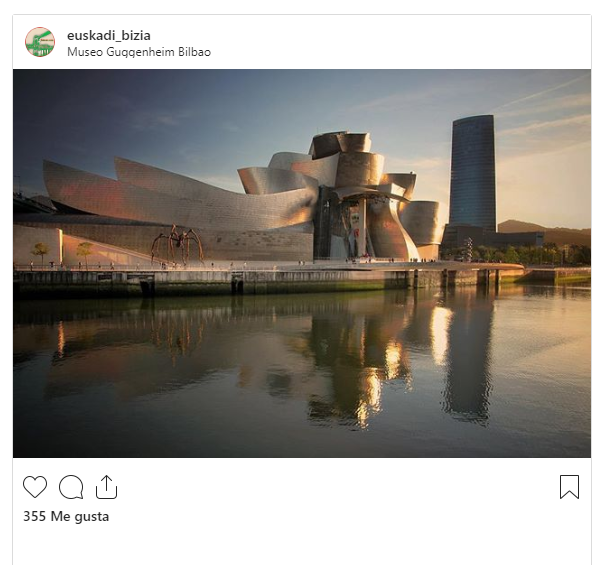The width and height of the screenshot is (603, 565).
Task: Open the euskadi_bizia username link
Action: (109, 35)
